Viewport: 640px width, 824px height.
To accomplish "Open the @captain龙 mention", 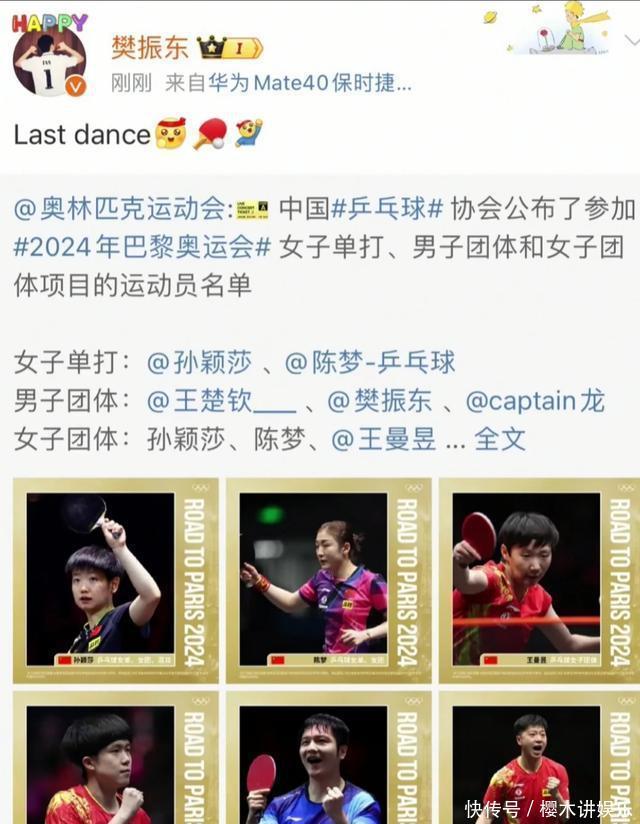I will (535, 401).
